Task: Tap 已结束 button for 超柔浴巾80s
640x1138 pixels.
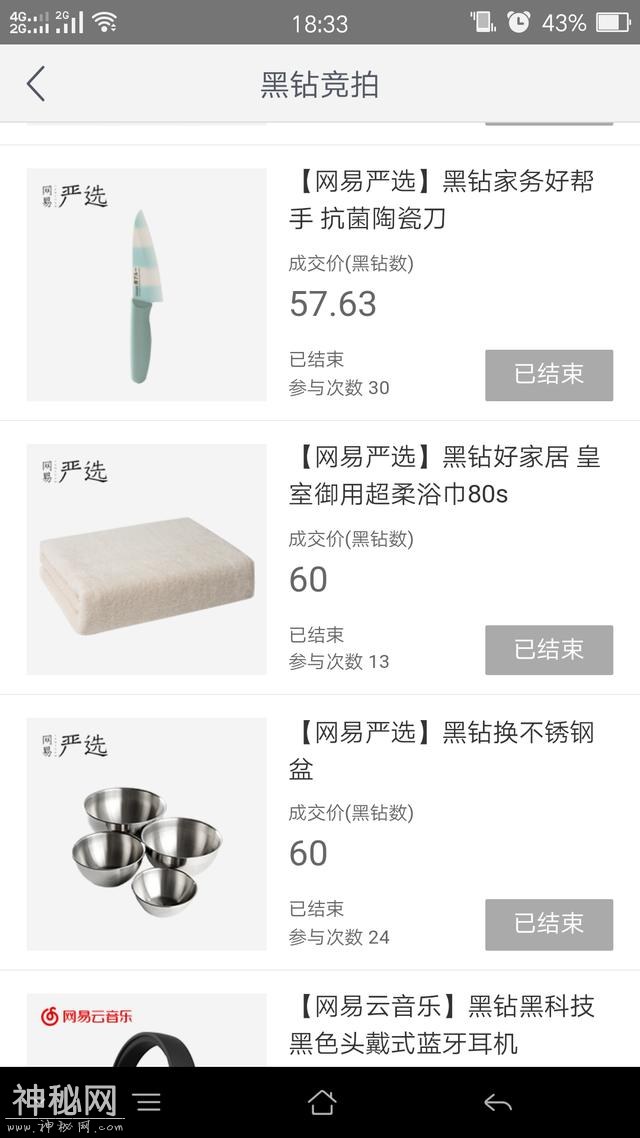Action: (x=548, y=650)
